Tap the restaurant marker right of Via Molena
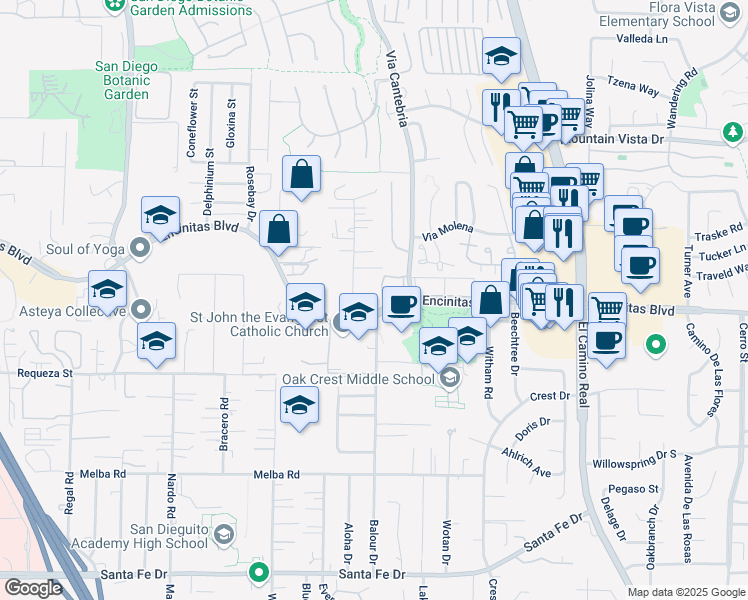The image size is (748, 600). [563, 235]
